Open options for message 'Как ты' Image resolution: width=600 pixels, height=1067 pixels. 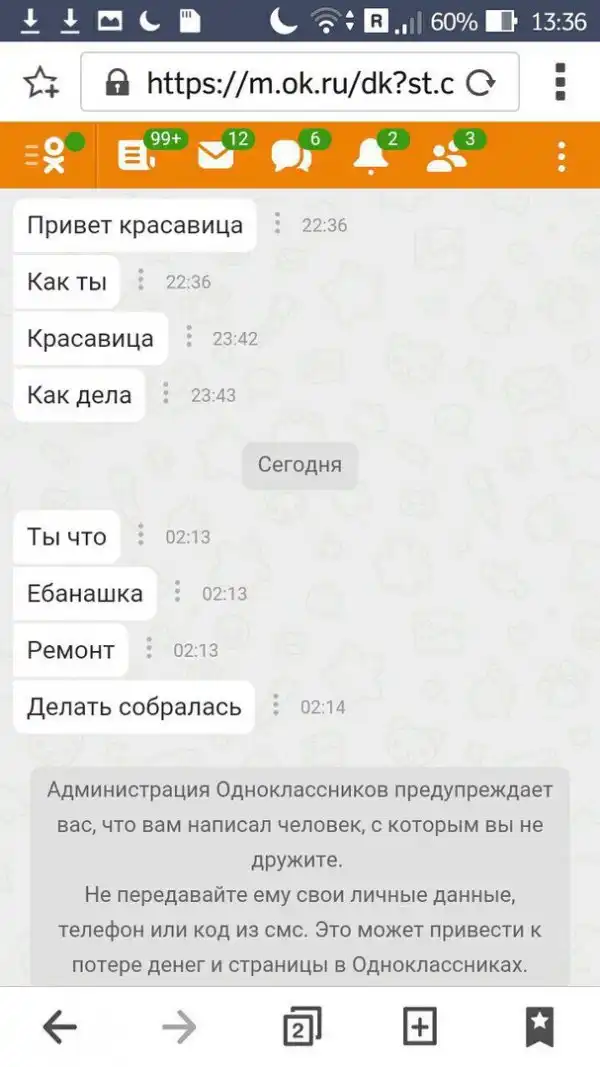(141, 281)
